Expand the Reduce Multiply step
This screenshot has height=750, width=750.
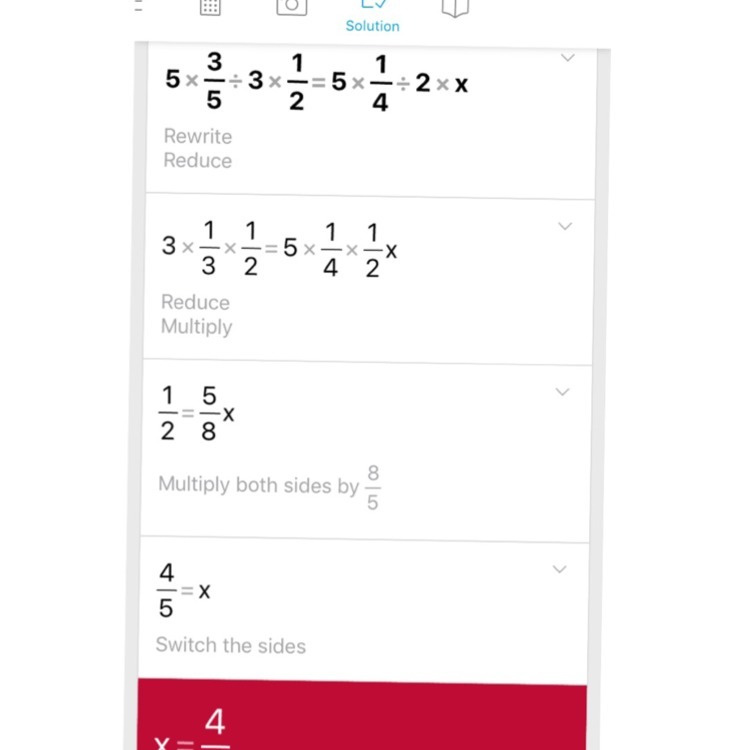565,226
